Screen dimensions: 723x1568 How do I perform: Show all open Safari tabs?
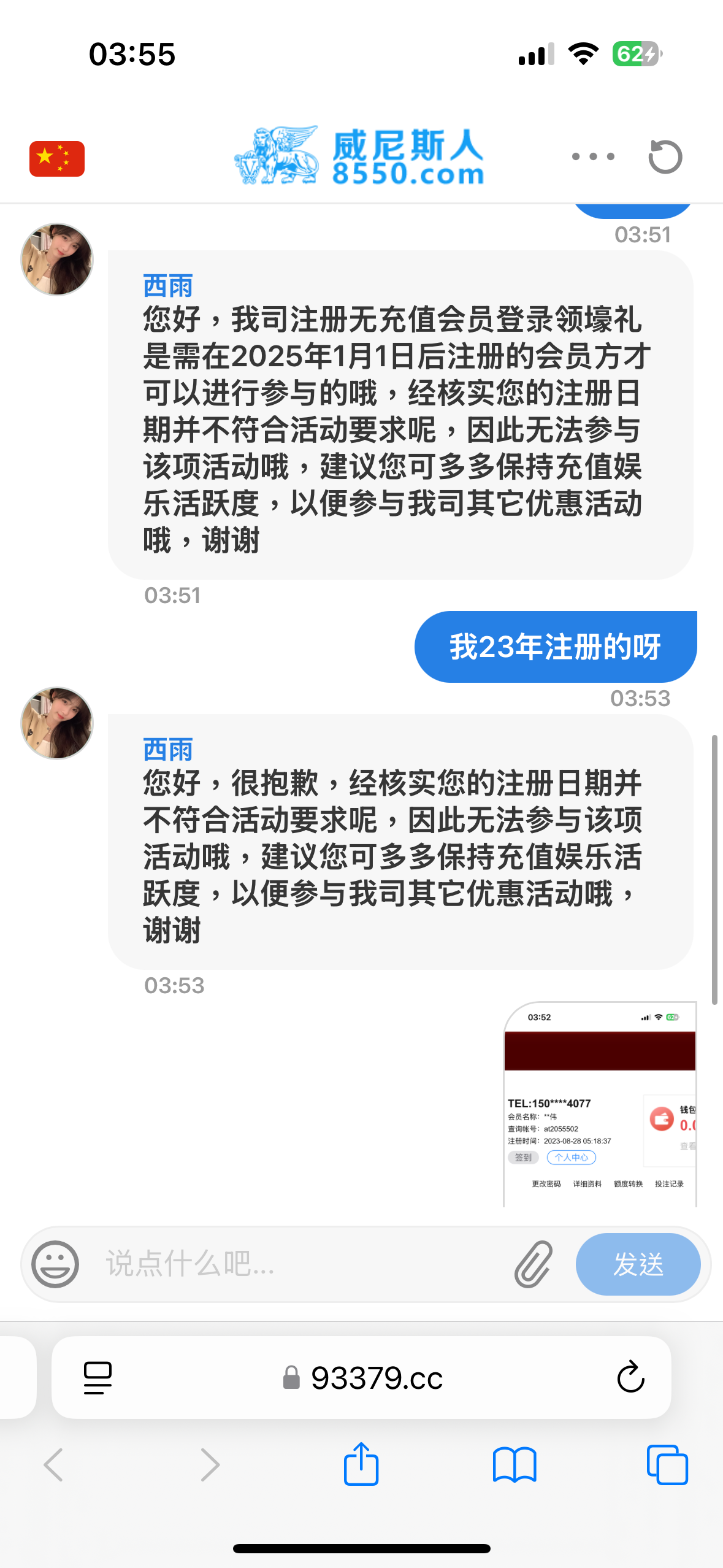click(667, 1465)
